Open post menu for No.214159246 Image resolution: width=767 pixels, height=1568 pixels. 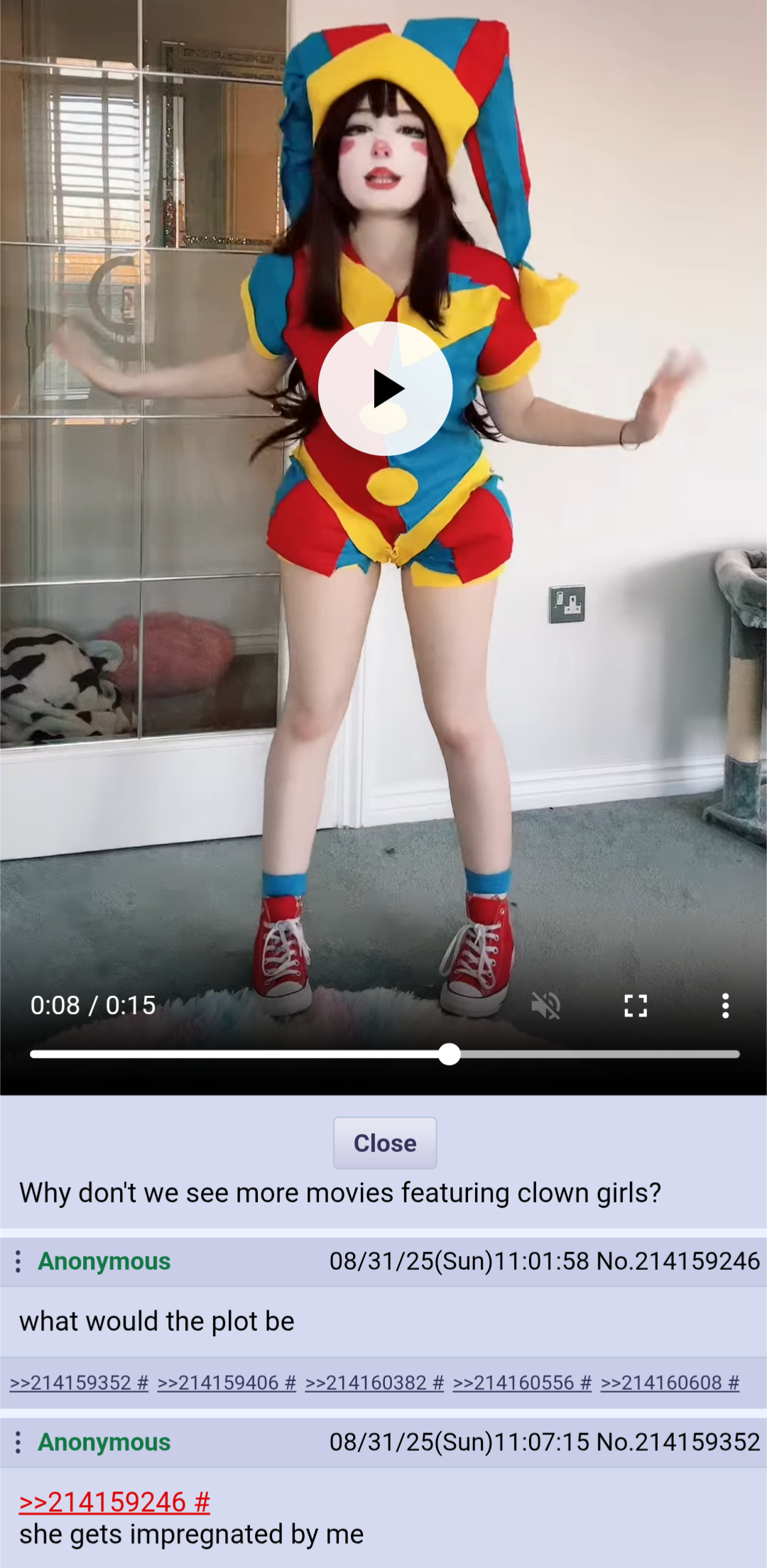coord(18,1261)
